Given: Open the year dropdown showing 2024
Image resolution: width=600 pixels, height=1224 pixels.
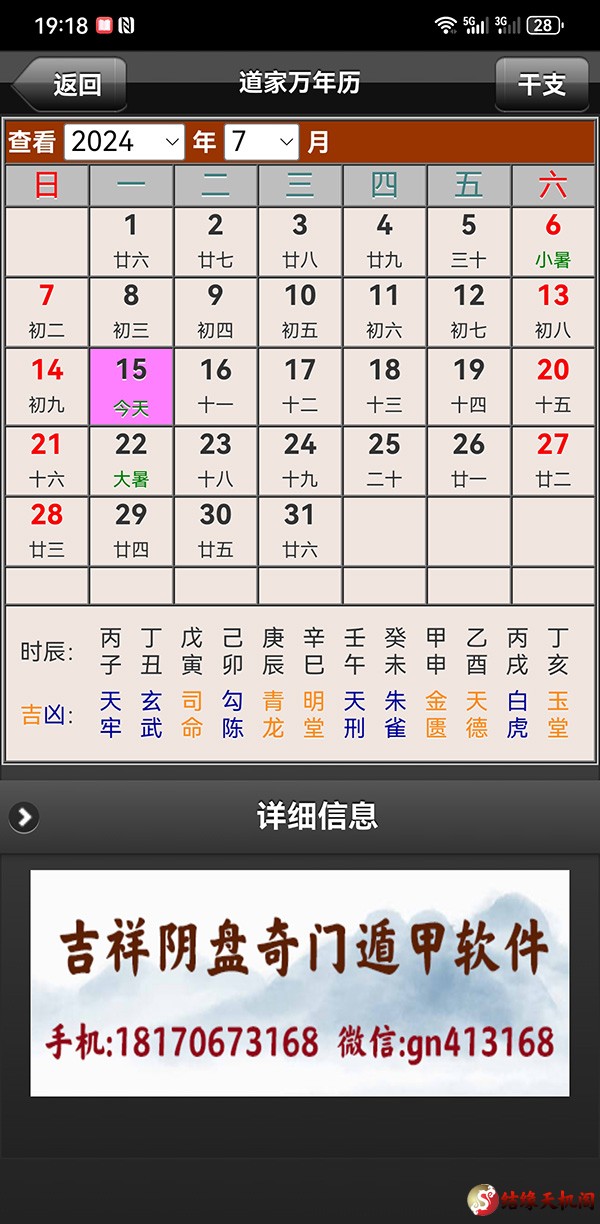Looking at the screenshot, I should (125, 141).
